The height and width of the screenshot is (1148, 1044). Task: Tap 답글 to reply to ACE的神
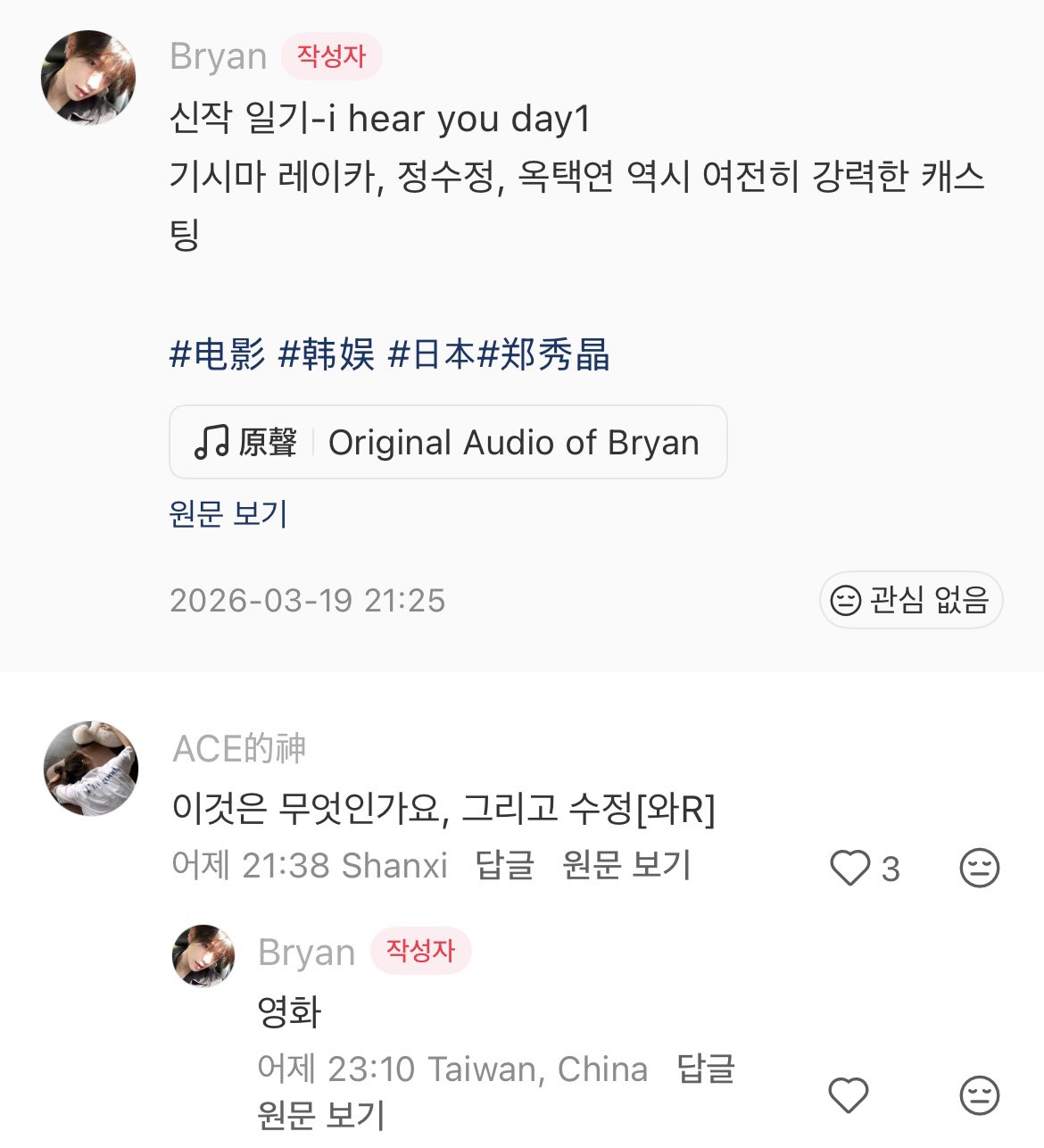click(x=506, y=865)
